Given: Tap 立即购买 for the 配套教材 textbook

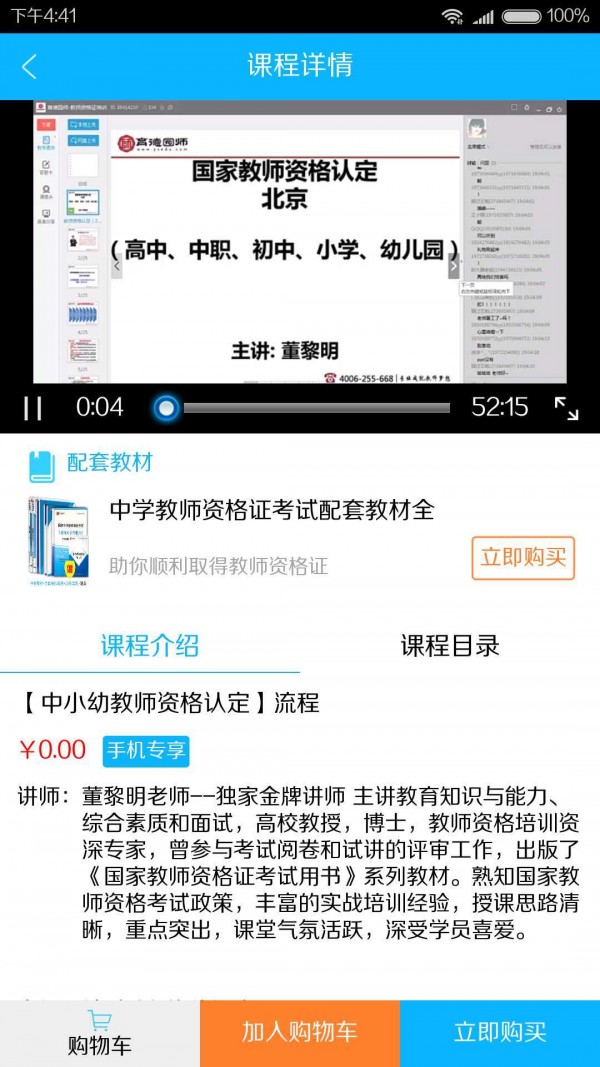Looking at the screenshot, I should point(523,557).
